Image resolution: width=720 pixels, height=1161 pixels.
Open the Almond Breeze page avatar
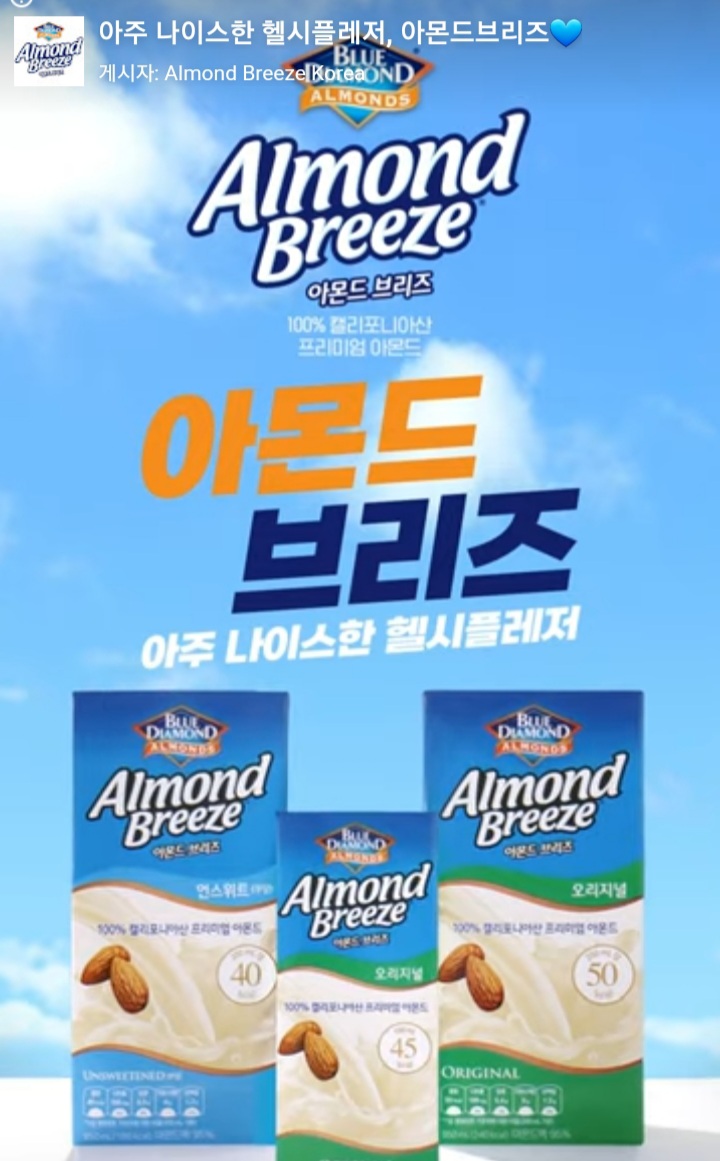coord(48,50)
